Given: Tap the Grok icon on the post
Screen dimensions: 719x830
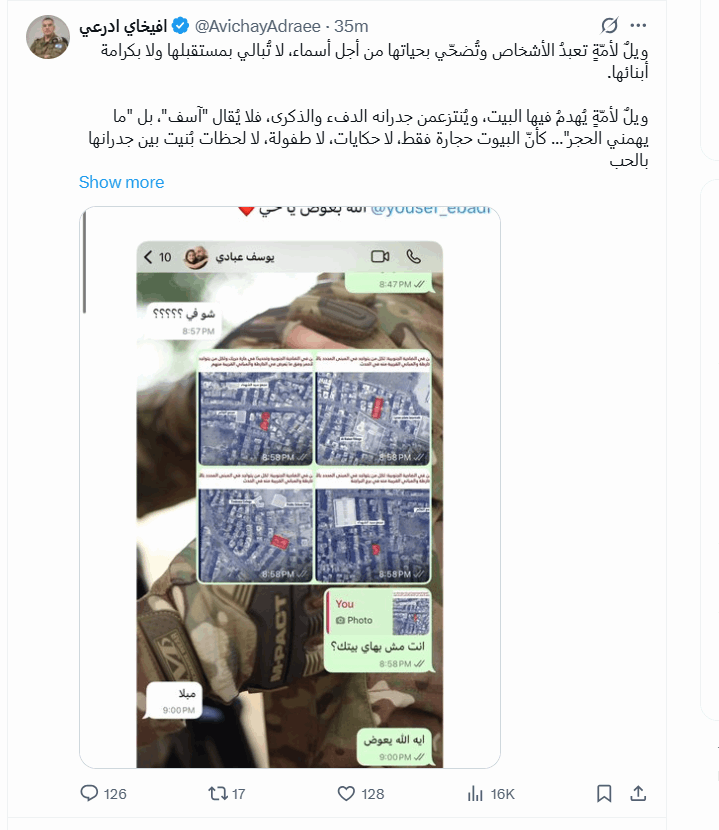Looking at the screenshot, I should point(609,25).
